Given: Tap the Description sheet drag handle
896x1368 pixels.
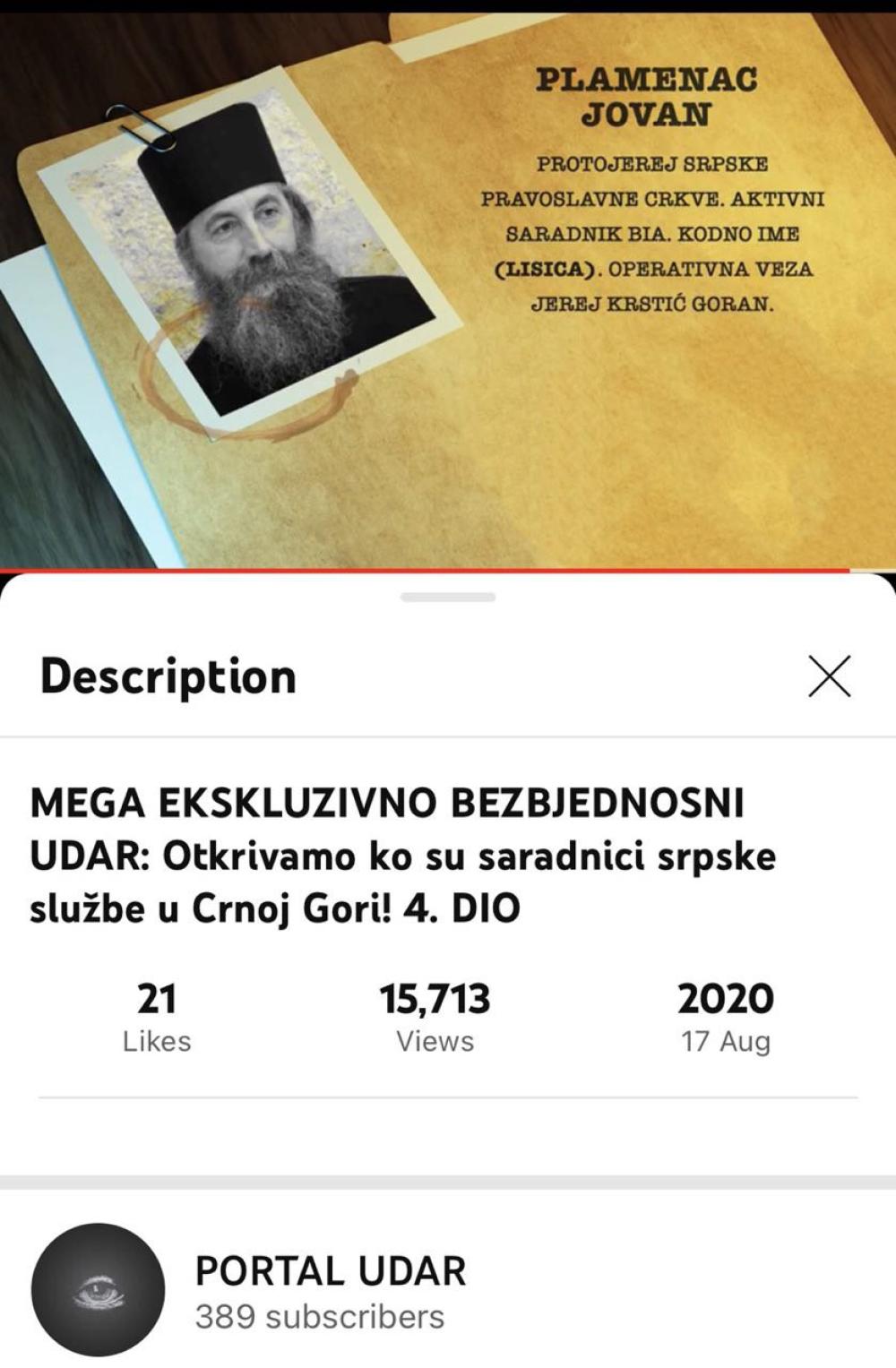Looking at the screenshot, I should tap(448, 598).
